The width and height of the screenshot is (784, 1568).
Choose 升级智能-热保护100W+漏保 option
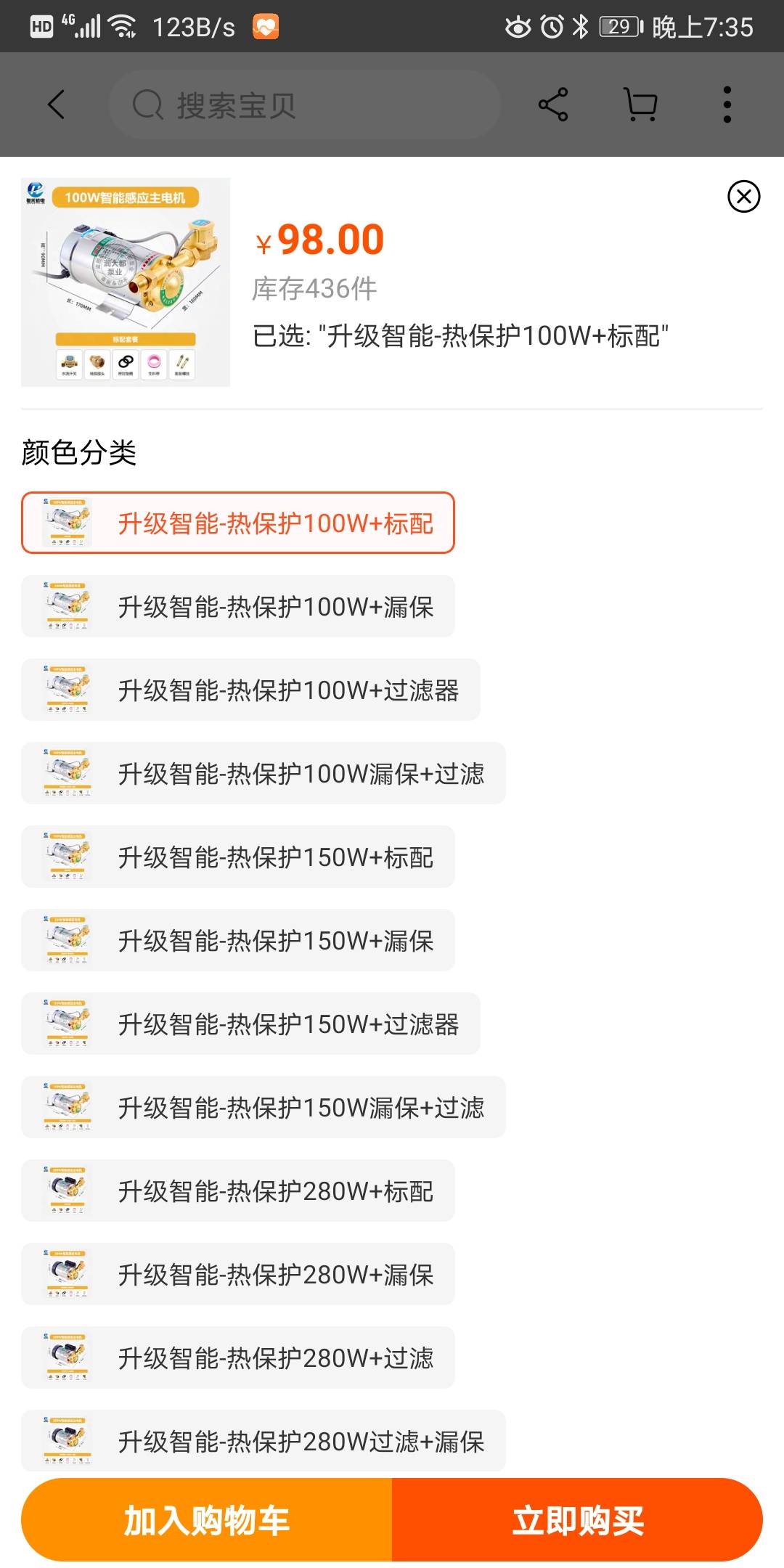pyautogui.click(x=238, y=606)
